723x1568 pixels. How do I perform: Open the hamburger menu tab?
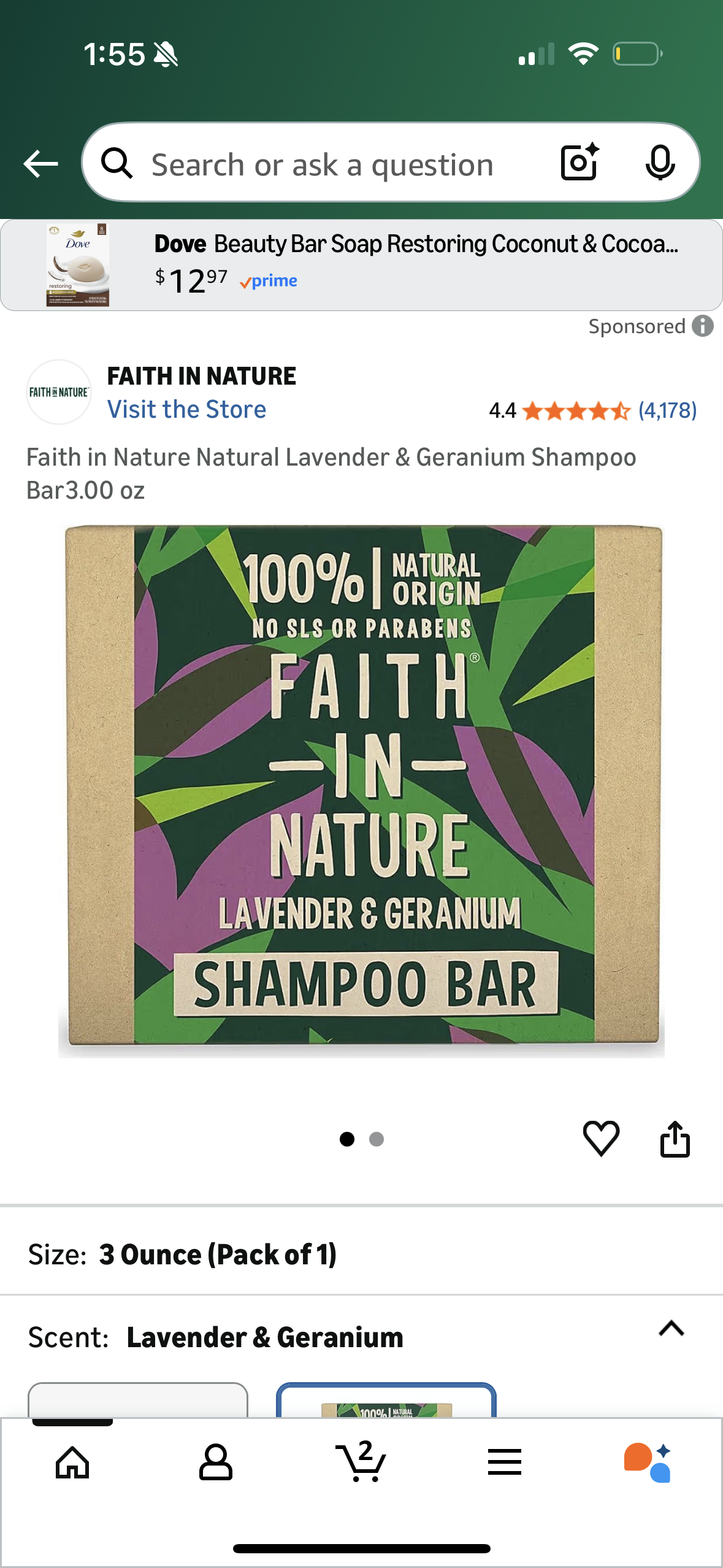point(505,1462)
